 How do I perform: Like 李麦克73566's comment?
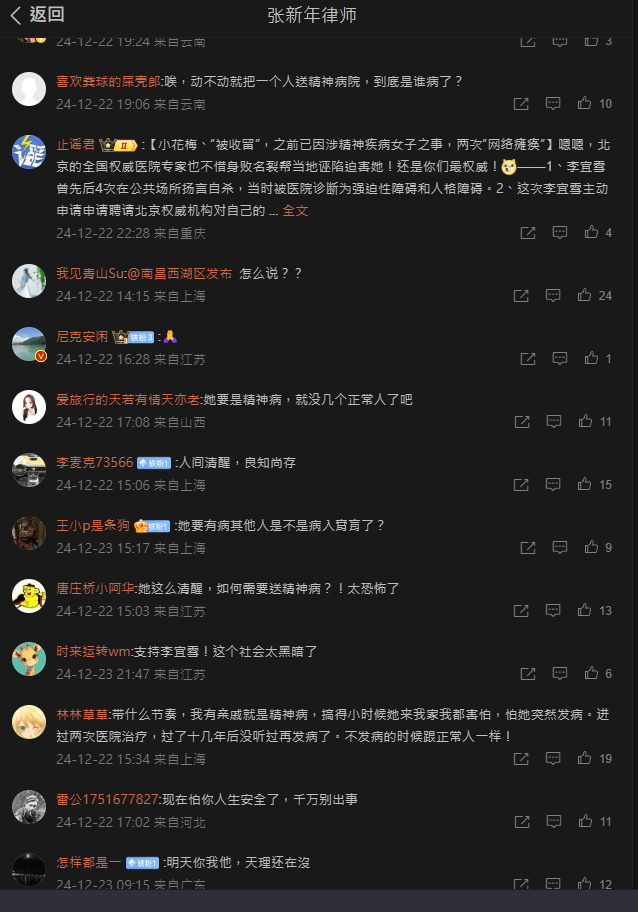pos(589,485)
